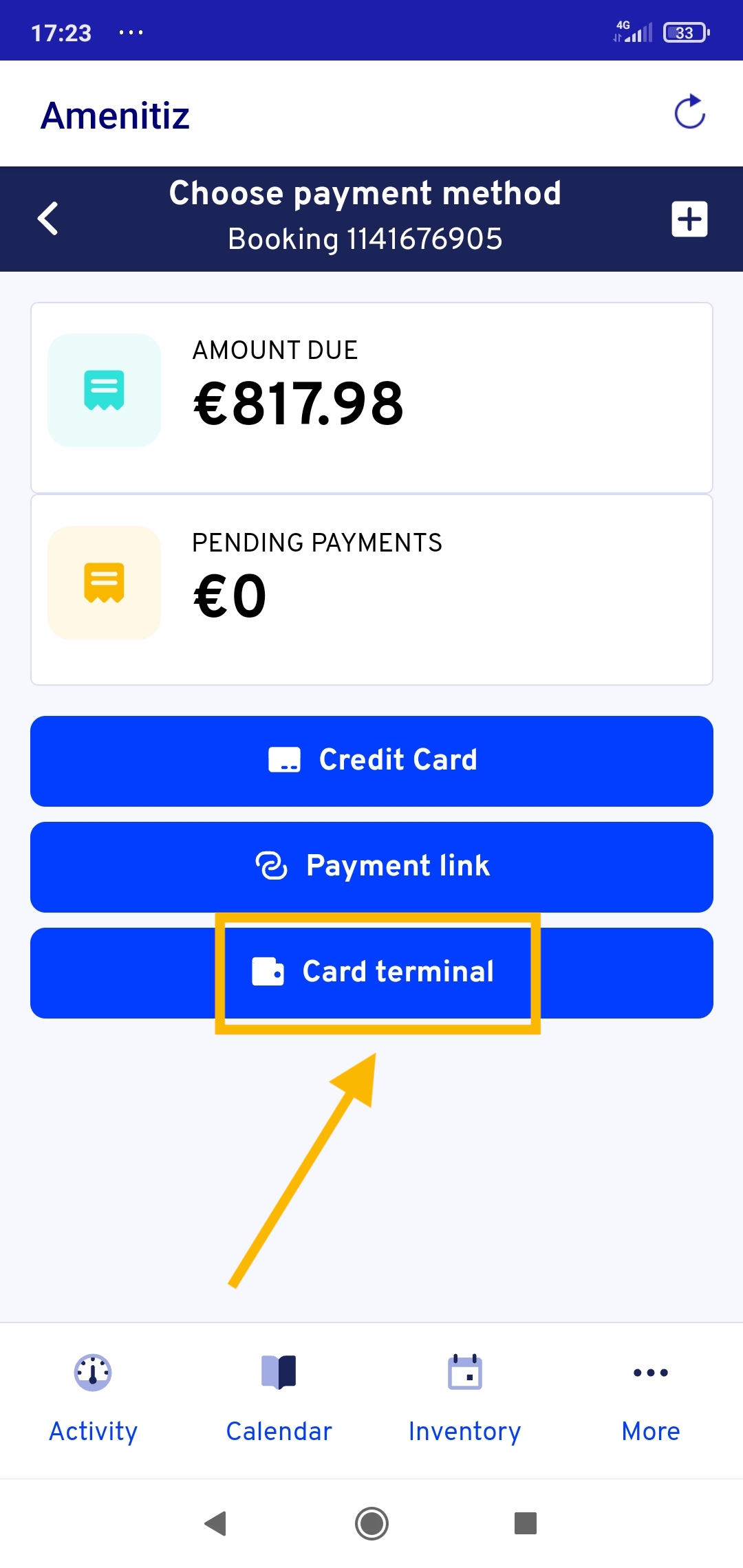Choose the Payment link option

(x=371, y=867)
